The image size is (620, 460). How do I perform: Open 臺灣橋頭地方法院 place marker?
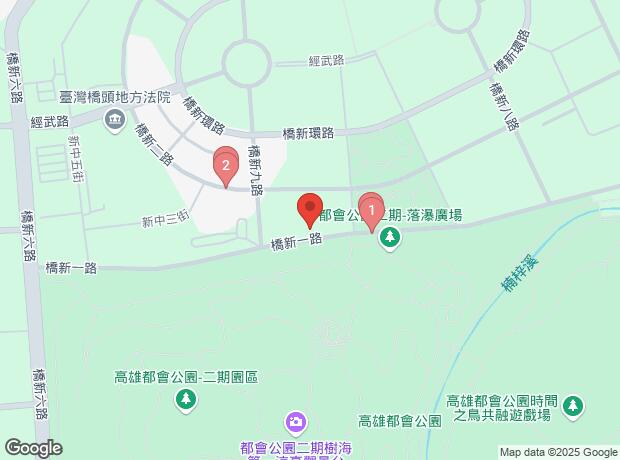114,121
